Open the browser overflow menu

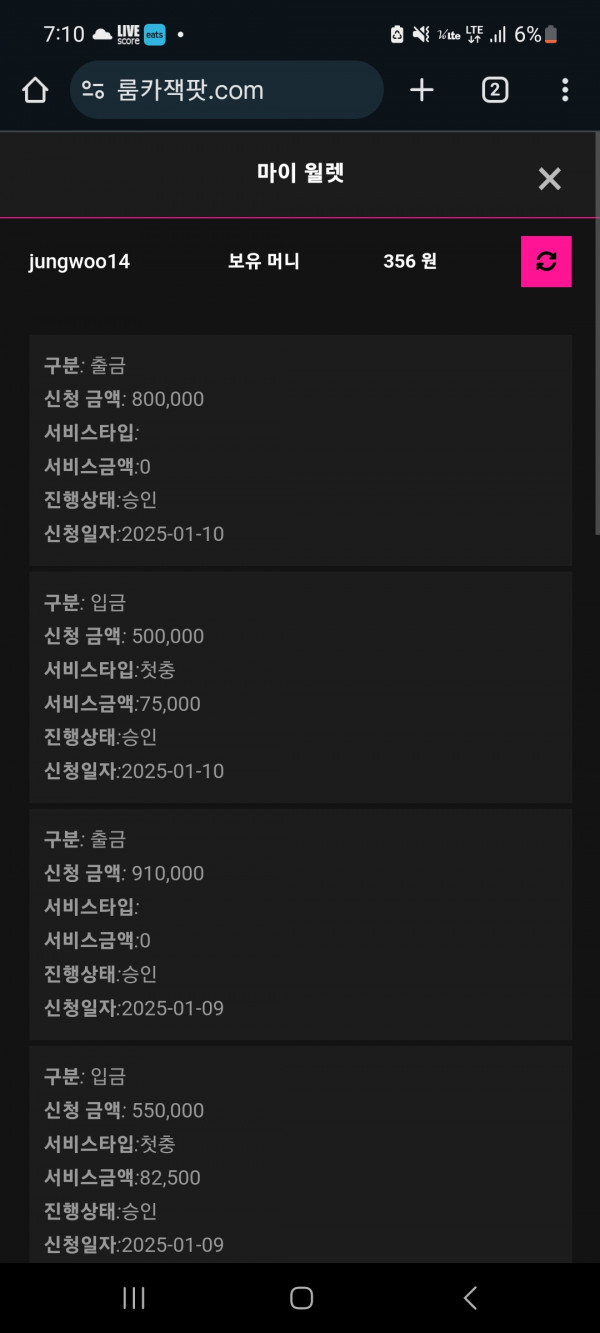pos(565,90)
